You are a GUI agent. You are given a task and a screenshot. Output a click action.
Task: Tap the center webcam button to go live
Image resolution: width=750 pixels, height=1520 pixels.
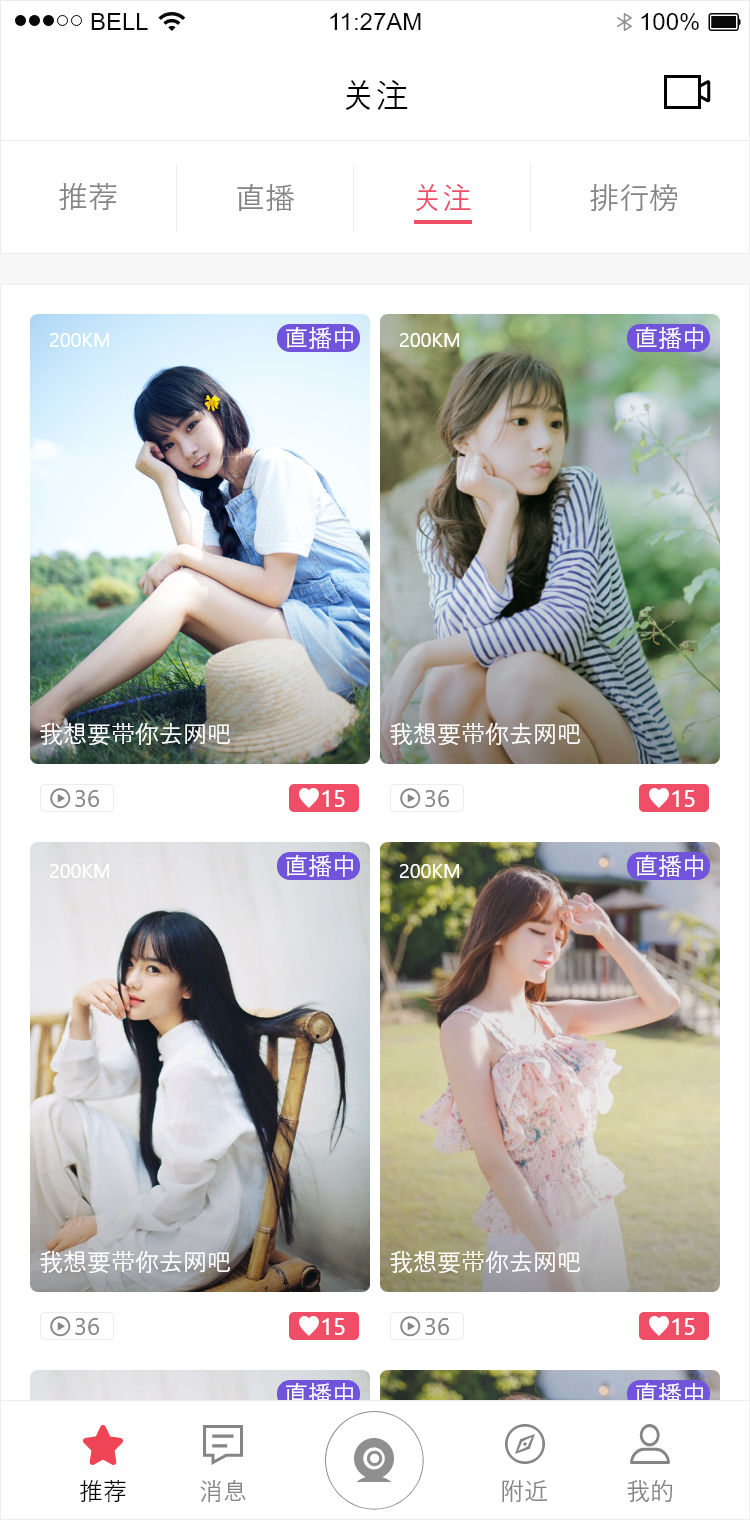coord(374,1460)
